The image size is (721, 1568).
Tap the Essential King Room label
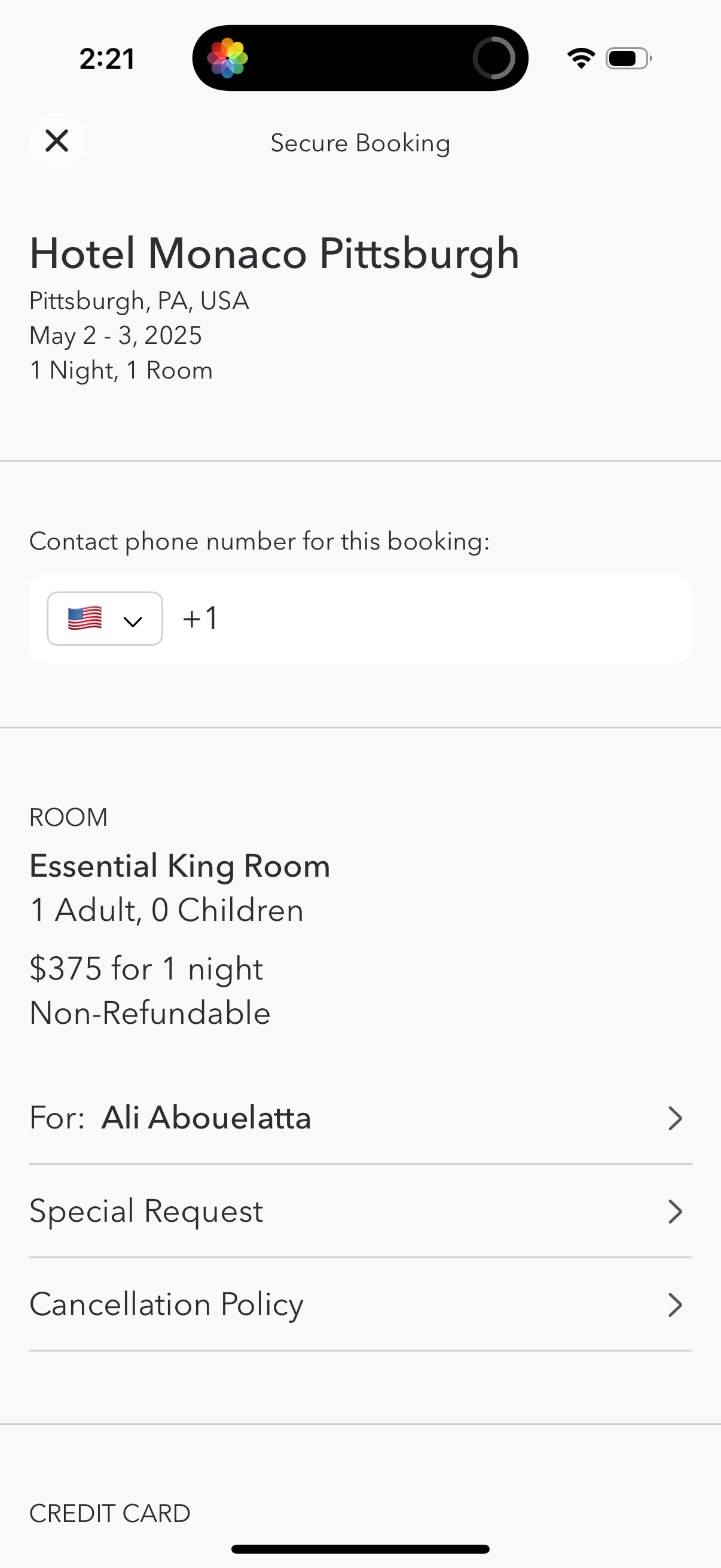click(x=179, y=866)
